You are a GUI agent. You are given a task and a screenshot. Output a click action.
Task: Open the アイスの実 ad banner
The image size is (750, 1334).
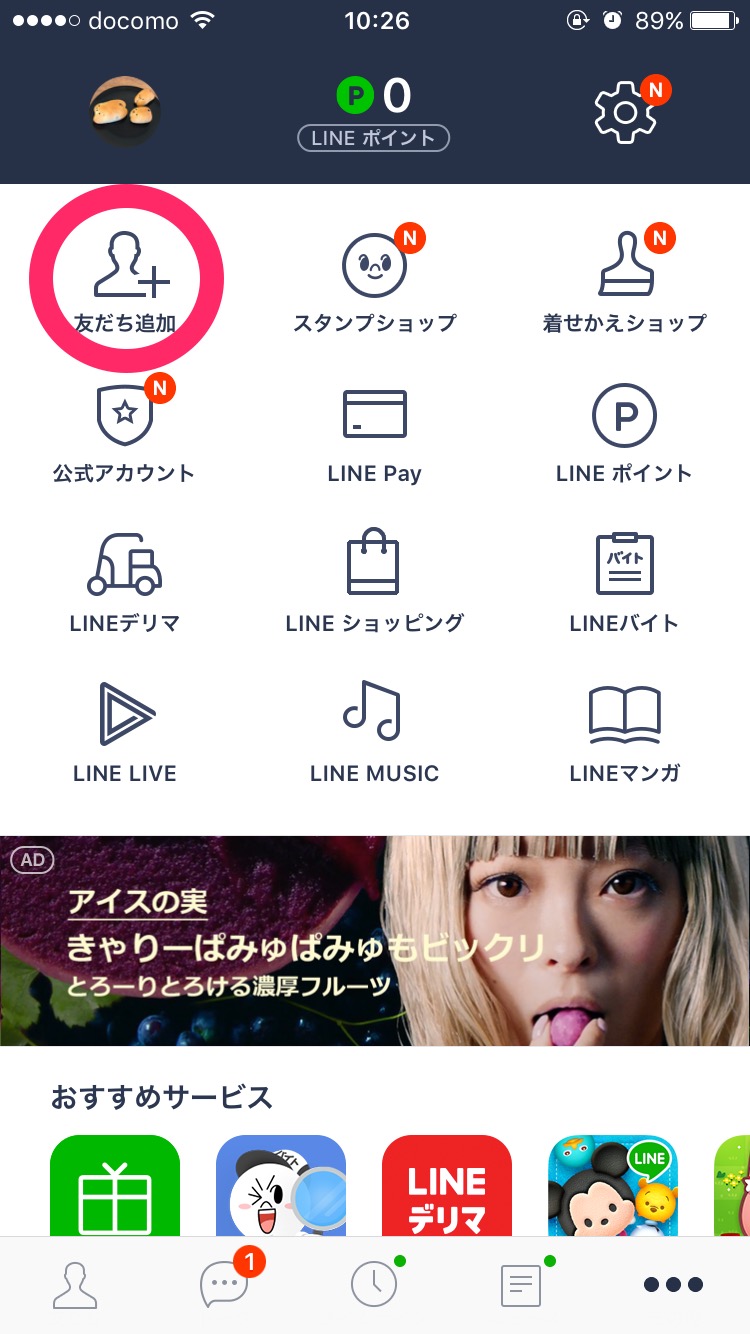point(374,940)
